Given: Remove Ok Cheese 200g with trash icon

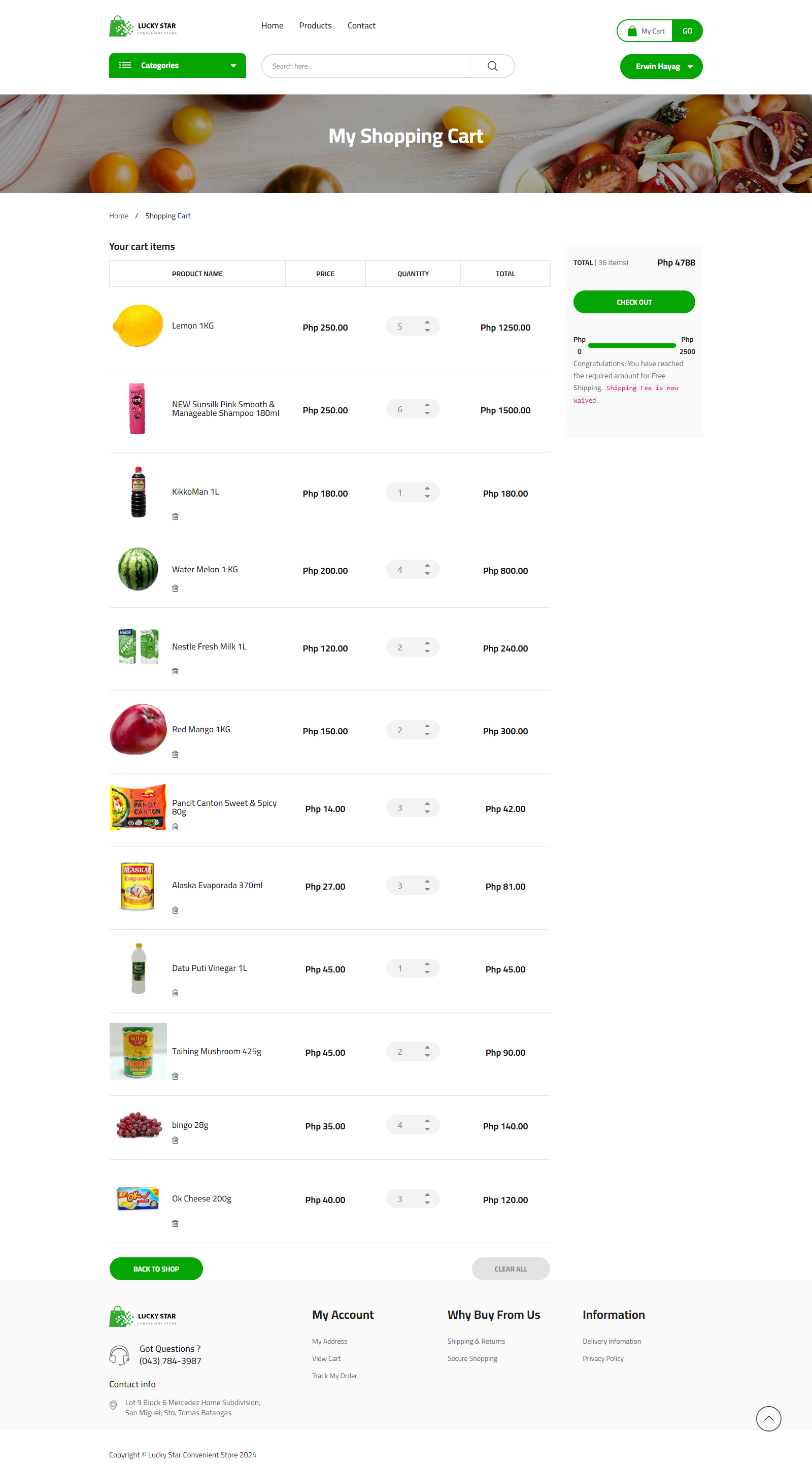Looking at the screenshot, I should pos(176,1224).
